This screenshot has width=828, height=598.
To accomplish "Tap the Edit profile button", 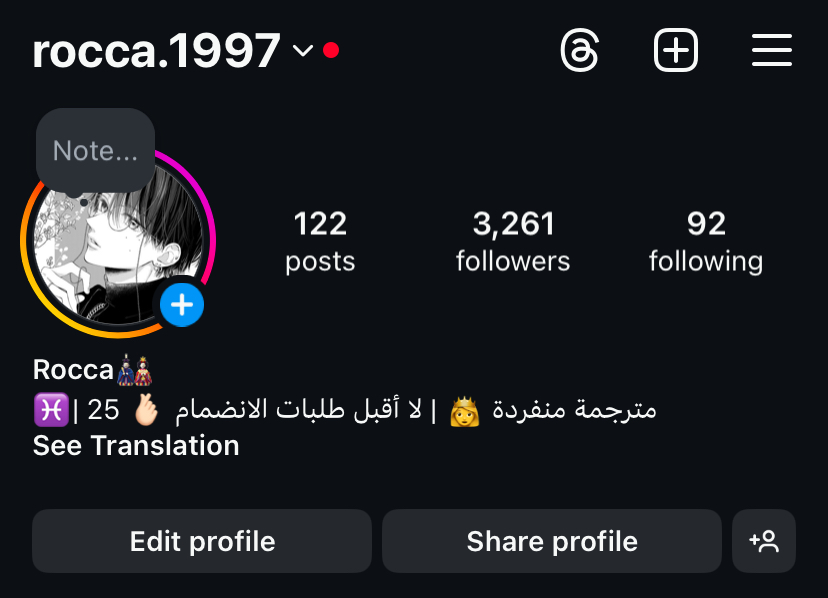I will [202, 541].
